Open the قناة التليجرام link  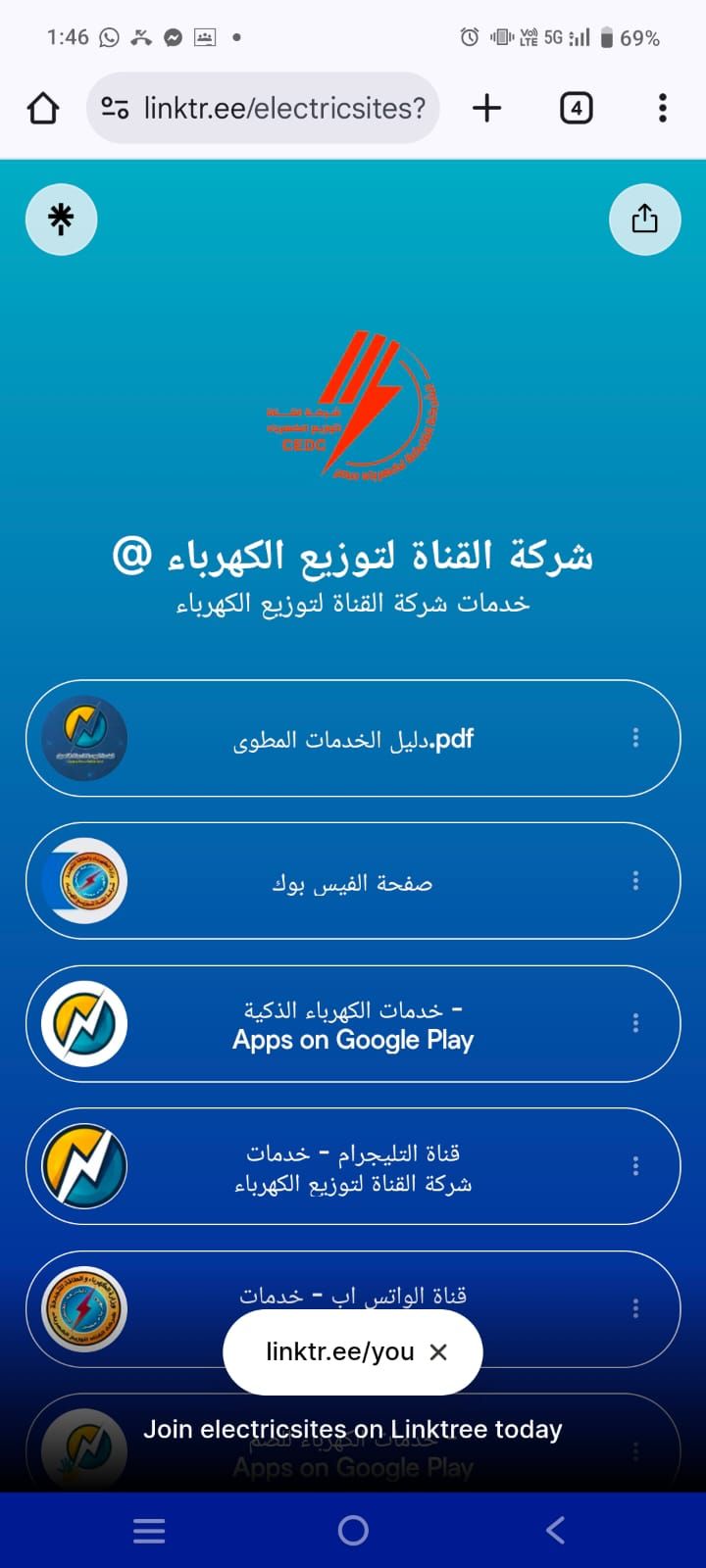click(x=353, y=1167)
